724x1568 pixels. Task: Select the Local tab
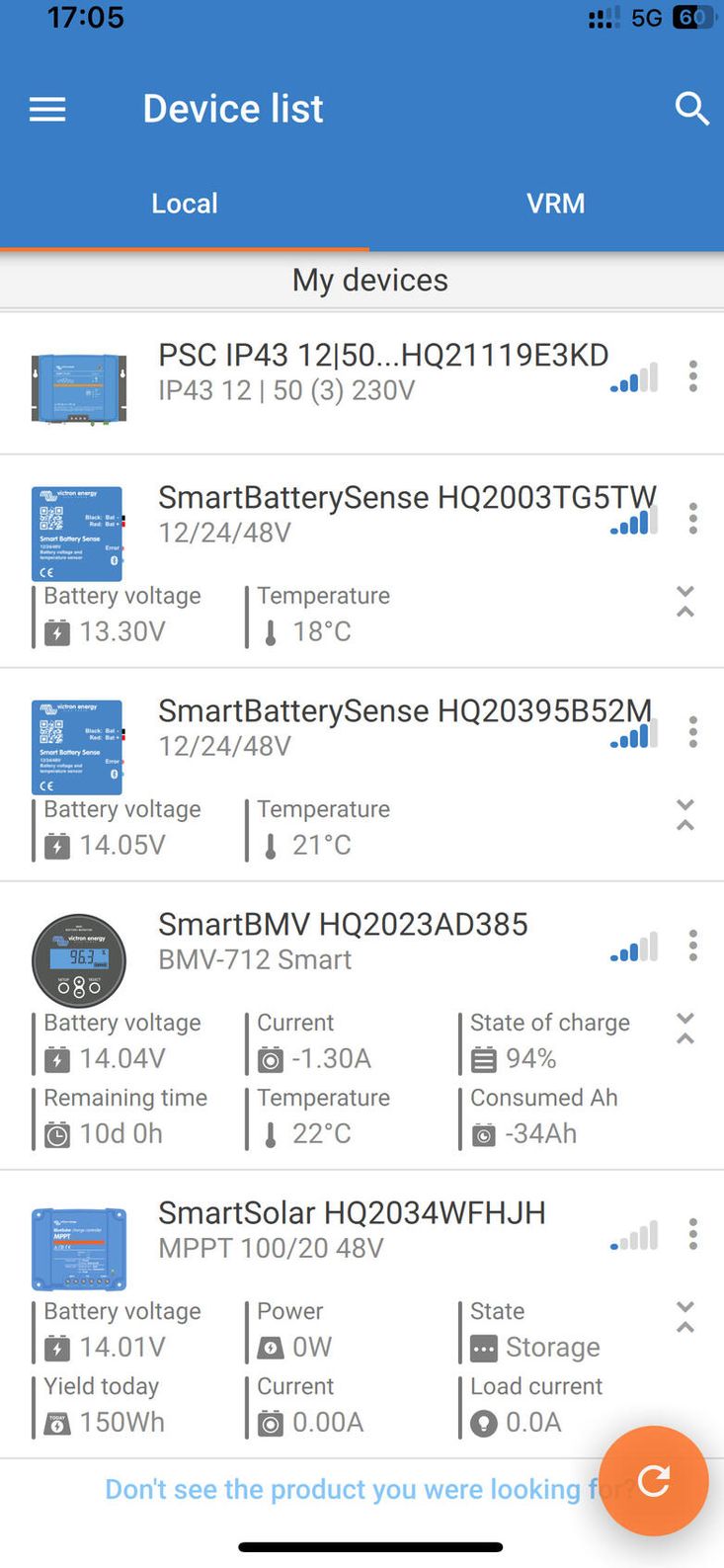(185, 204)
